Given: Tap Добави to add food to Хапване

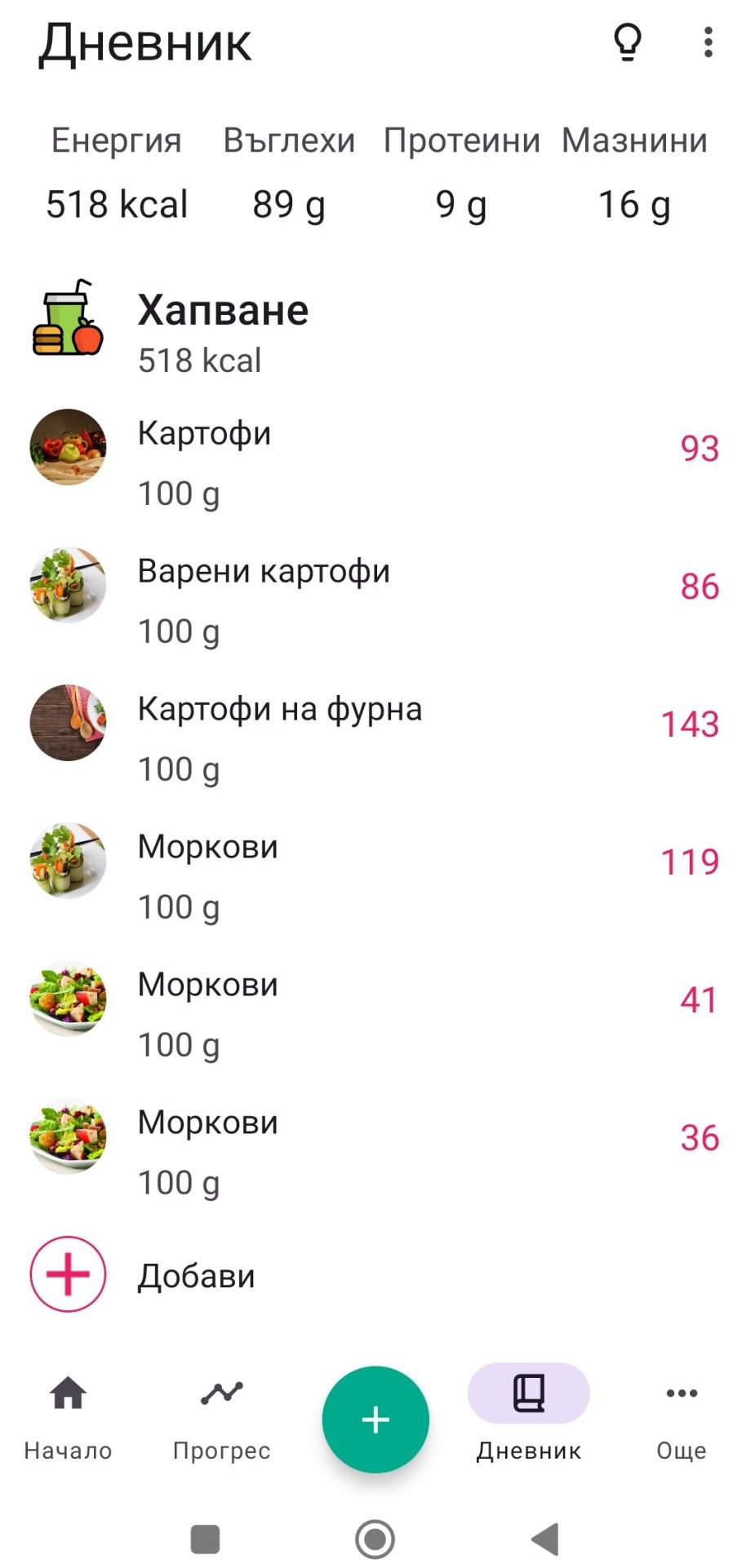Looking at the screenshot, I should 196,1276.
